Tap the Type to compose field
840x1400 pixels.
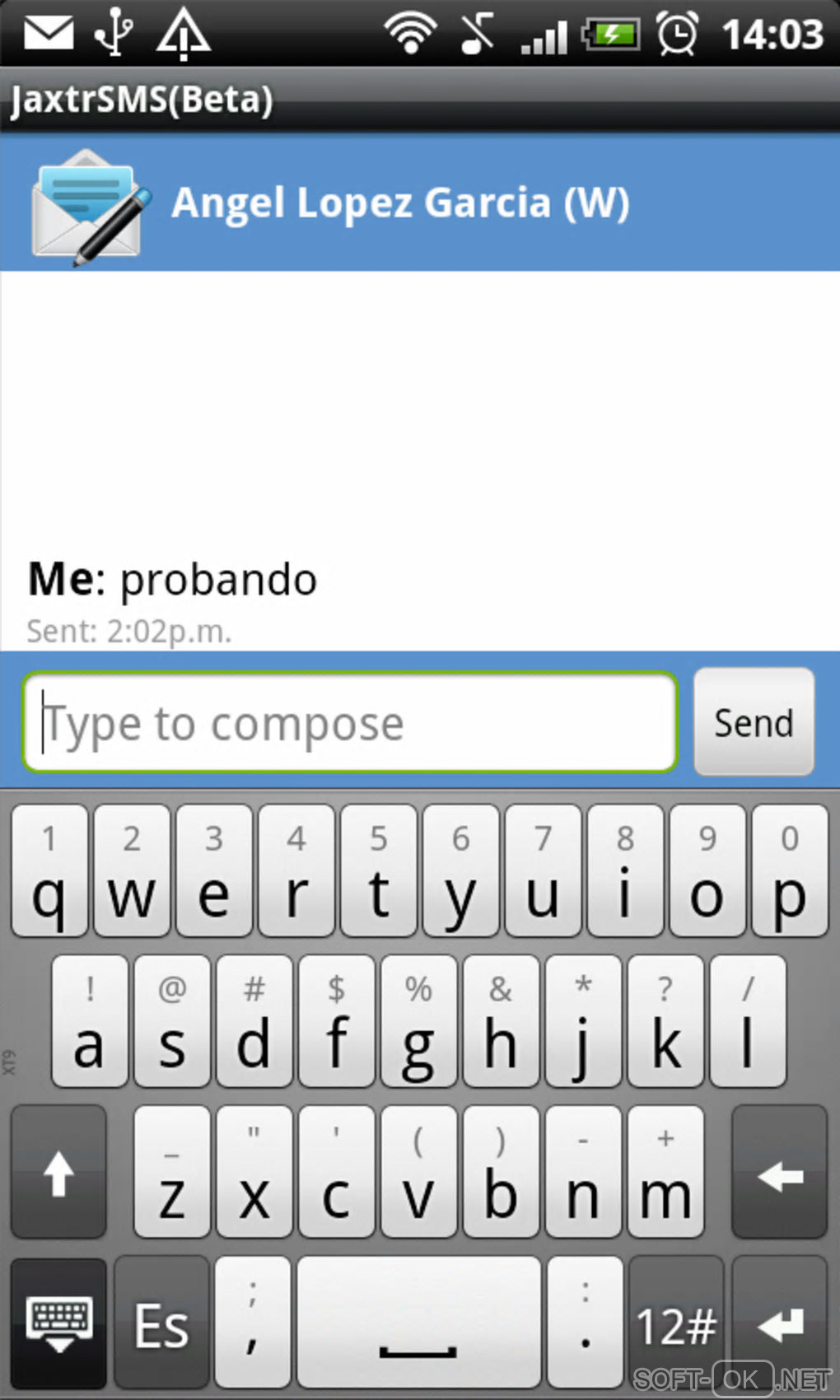point(350,723)
